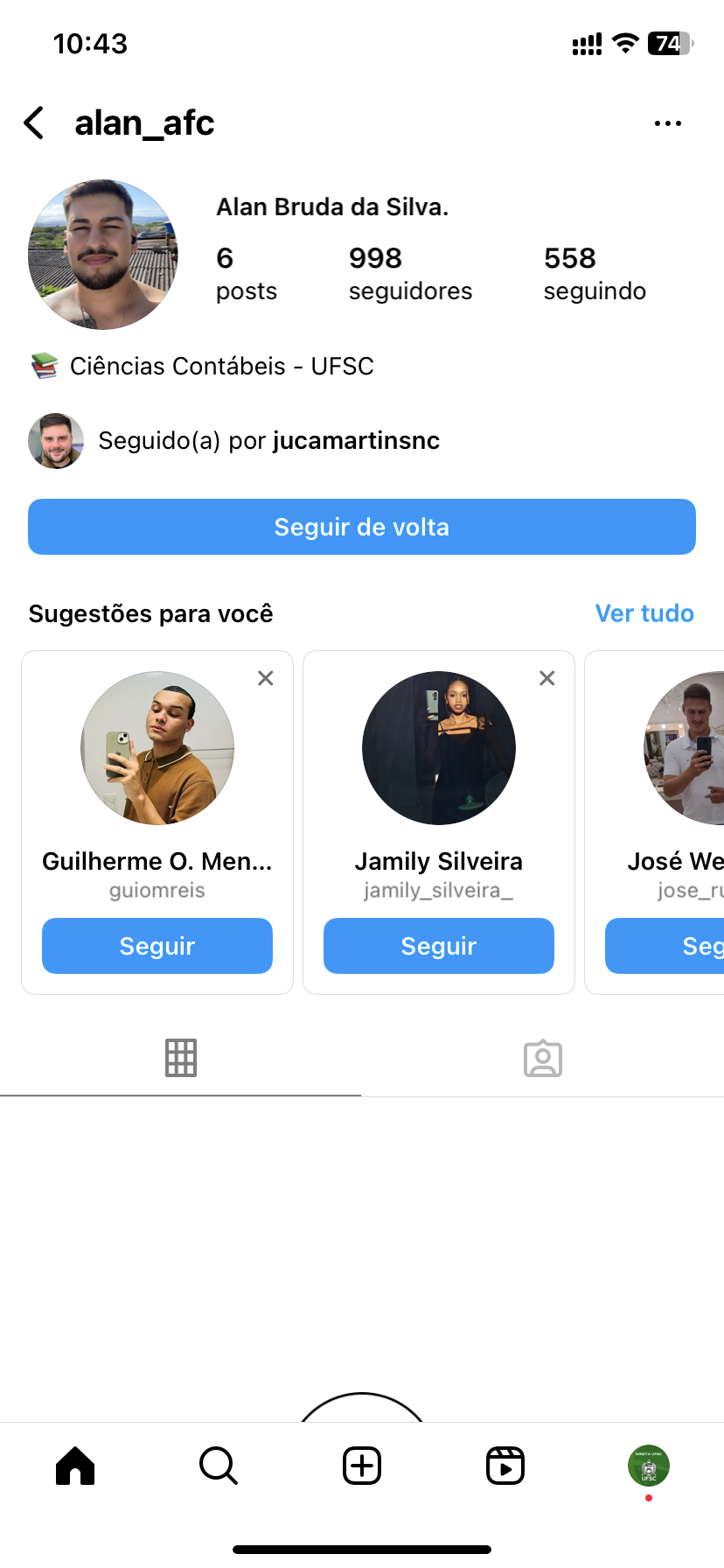724x1568 pixels.
Task: Open the three-dot options menu
Action: 668,123
